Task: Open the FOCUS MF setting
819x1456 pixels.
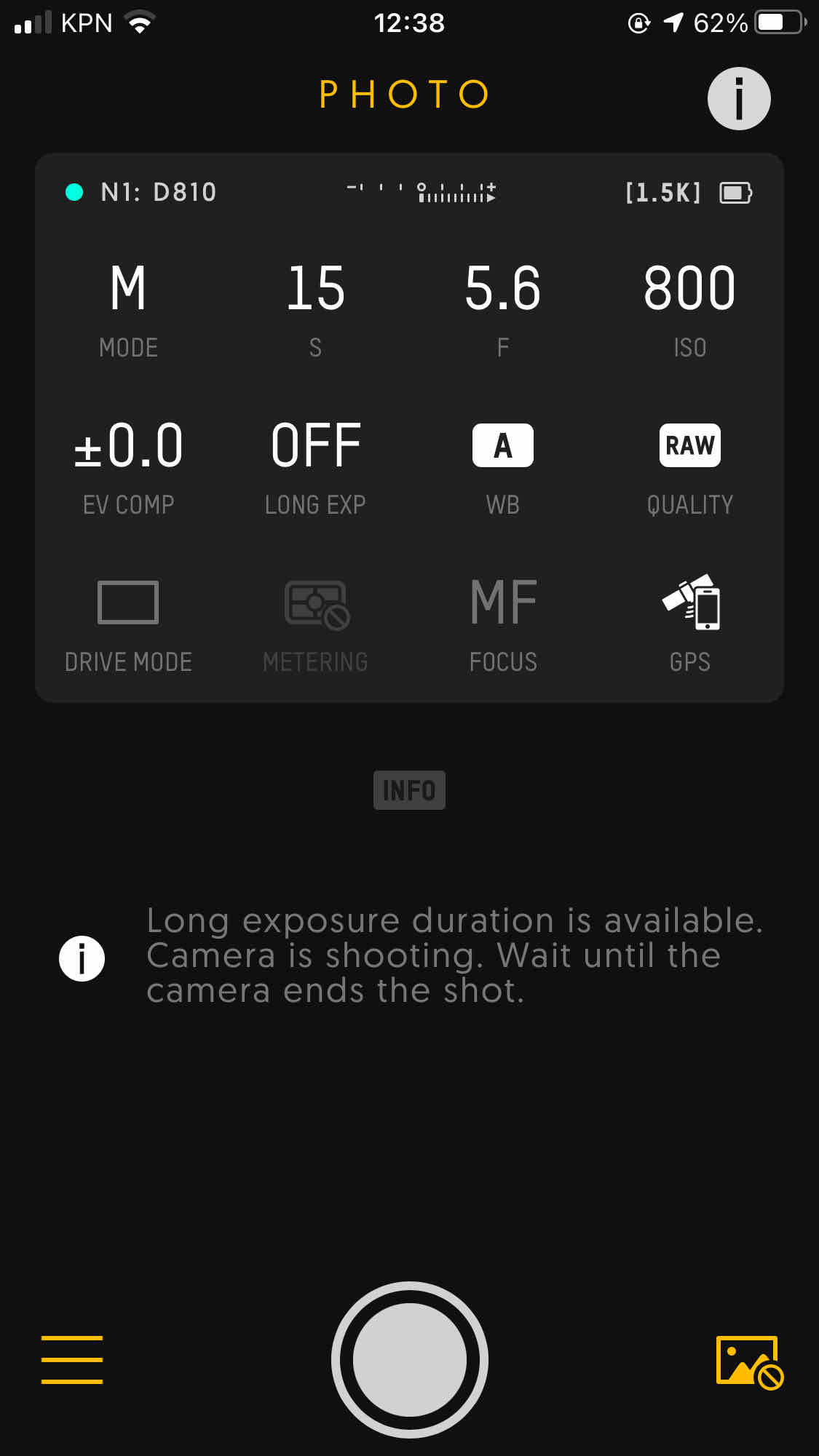Action: [x=502, y=623]
